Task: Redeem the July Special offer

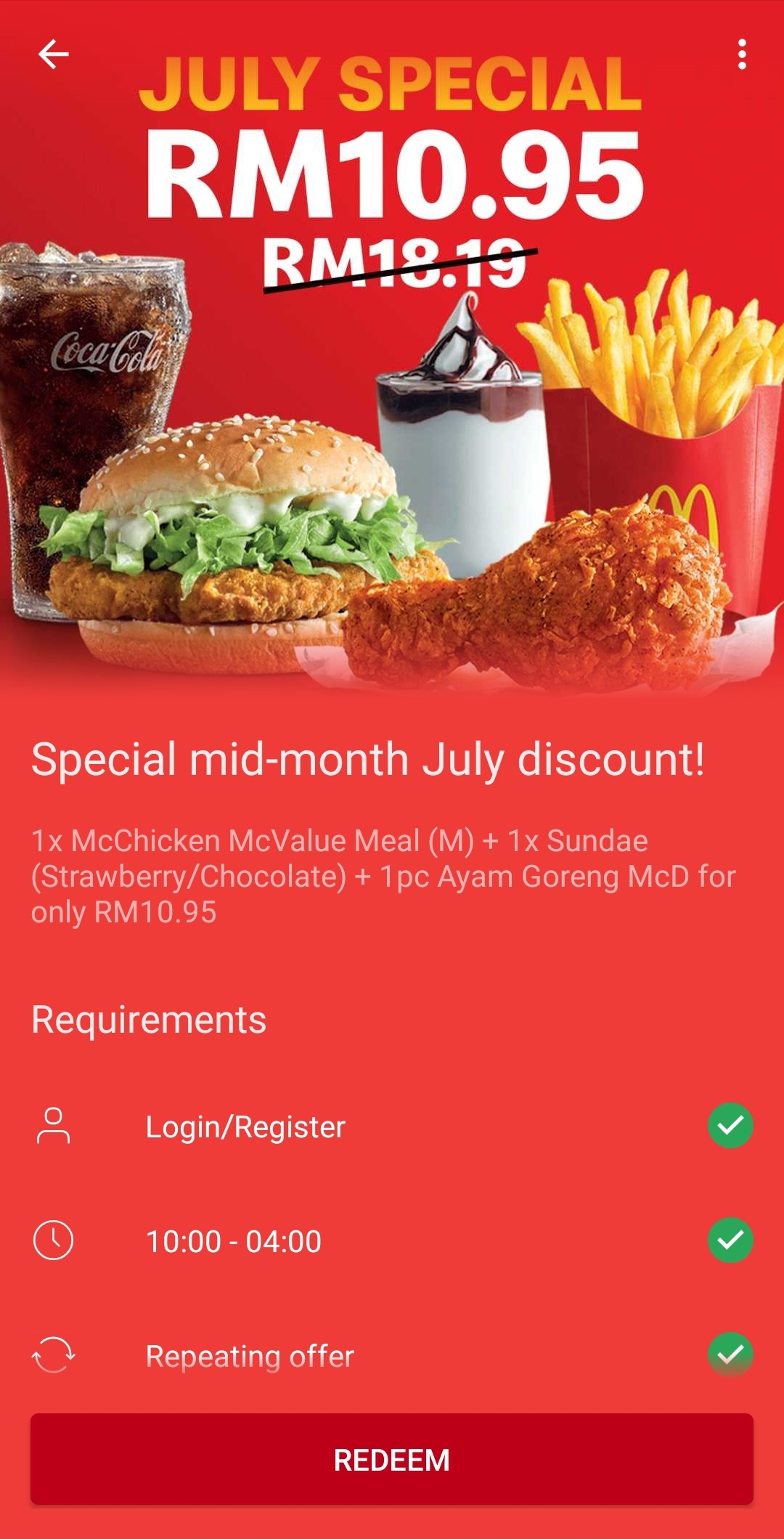Action: (391, 1459)
